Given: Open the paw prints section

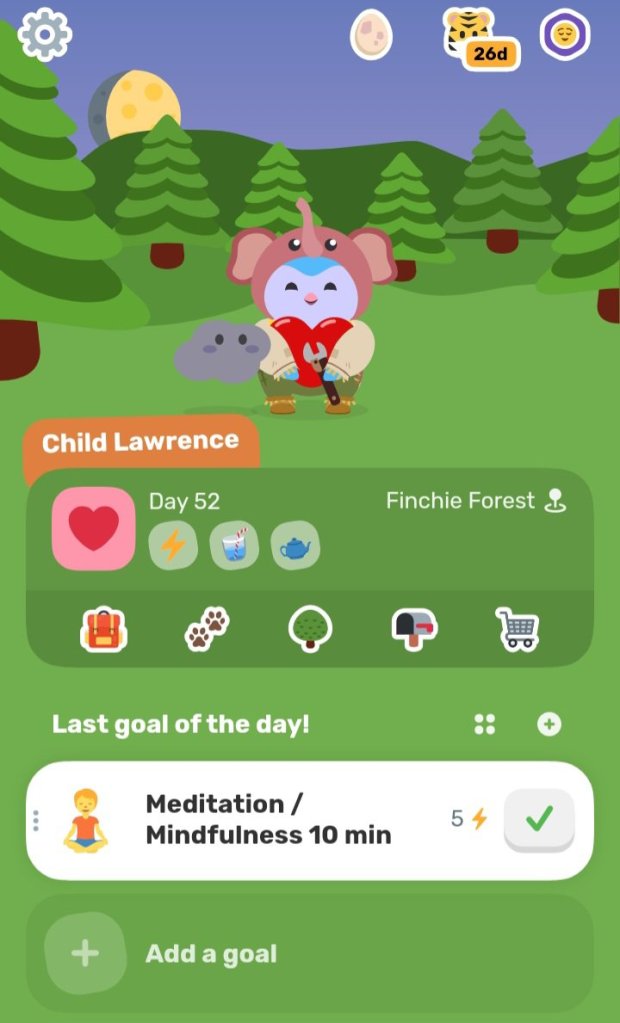Looking at the screenshot, I should (x=207, y=628).
